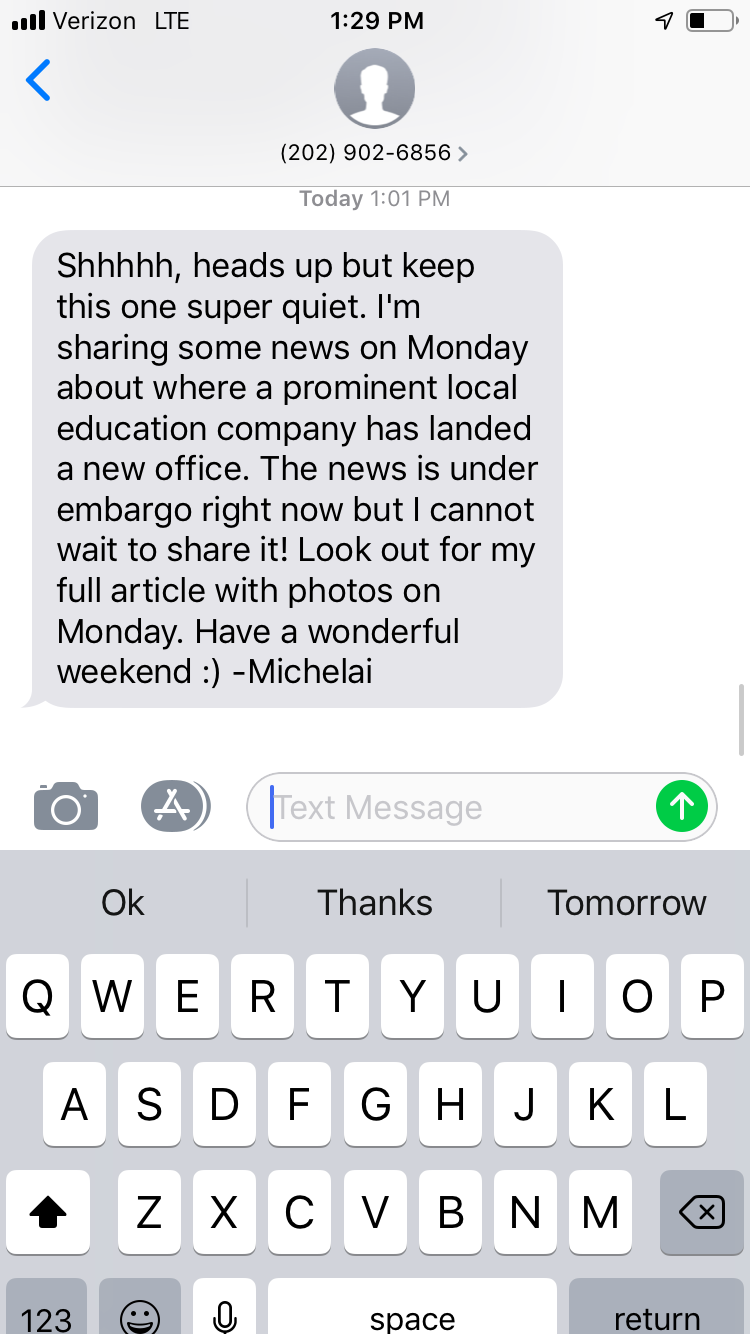Viewport: 750px width, 1334px height.
Task: Tap the Q key on the keyboard
Action: [x=37, y=996]
